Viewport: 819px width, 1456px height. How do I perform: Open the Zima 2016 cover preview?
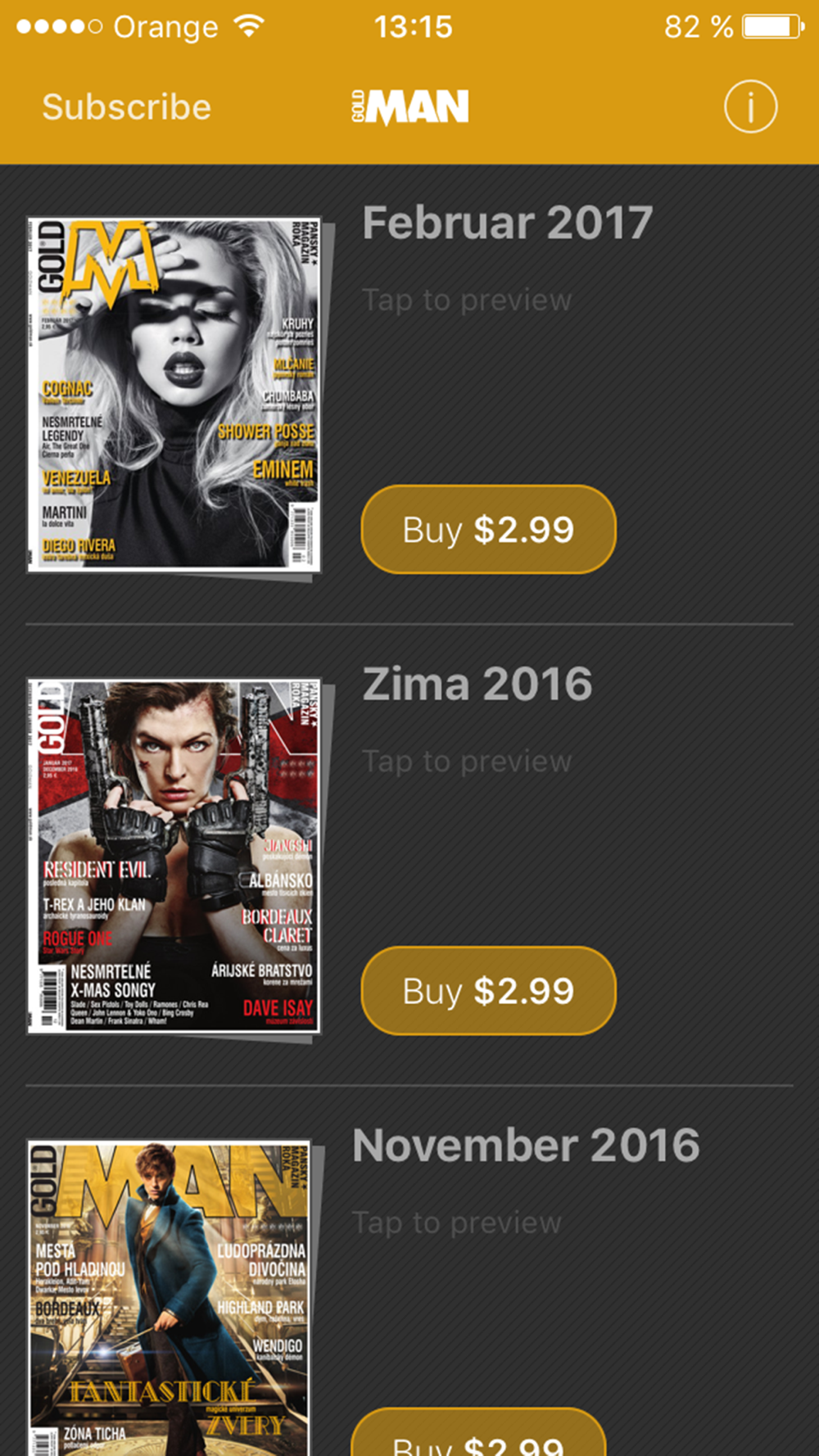coord(174,857)
